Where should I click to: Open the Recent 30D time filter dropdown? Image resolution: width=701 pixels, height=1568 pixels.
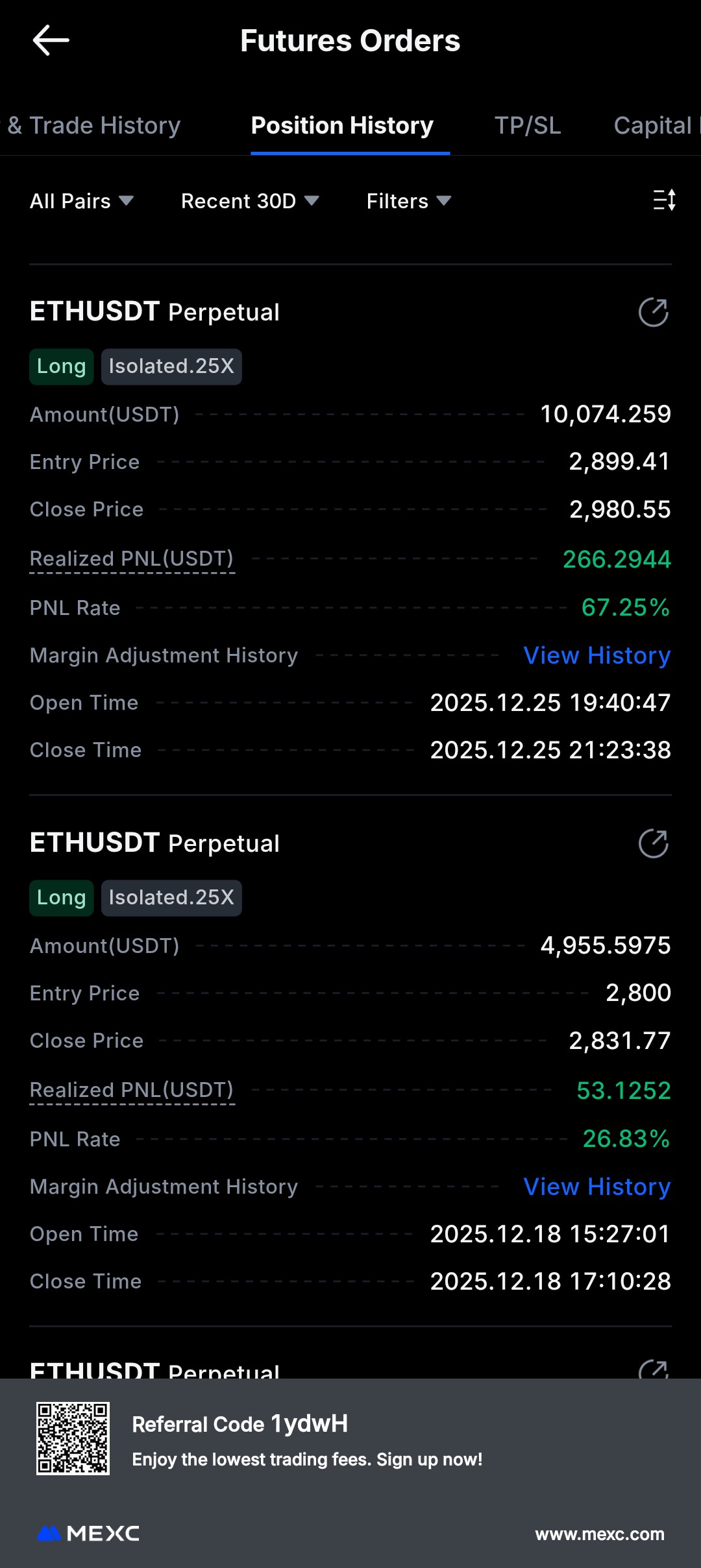tap(249, 200)
